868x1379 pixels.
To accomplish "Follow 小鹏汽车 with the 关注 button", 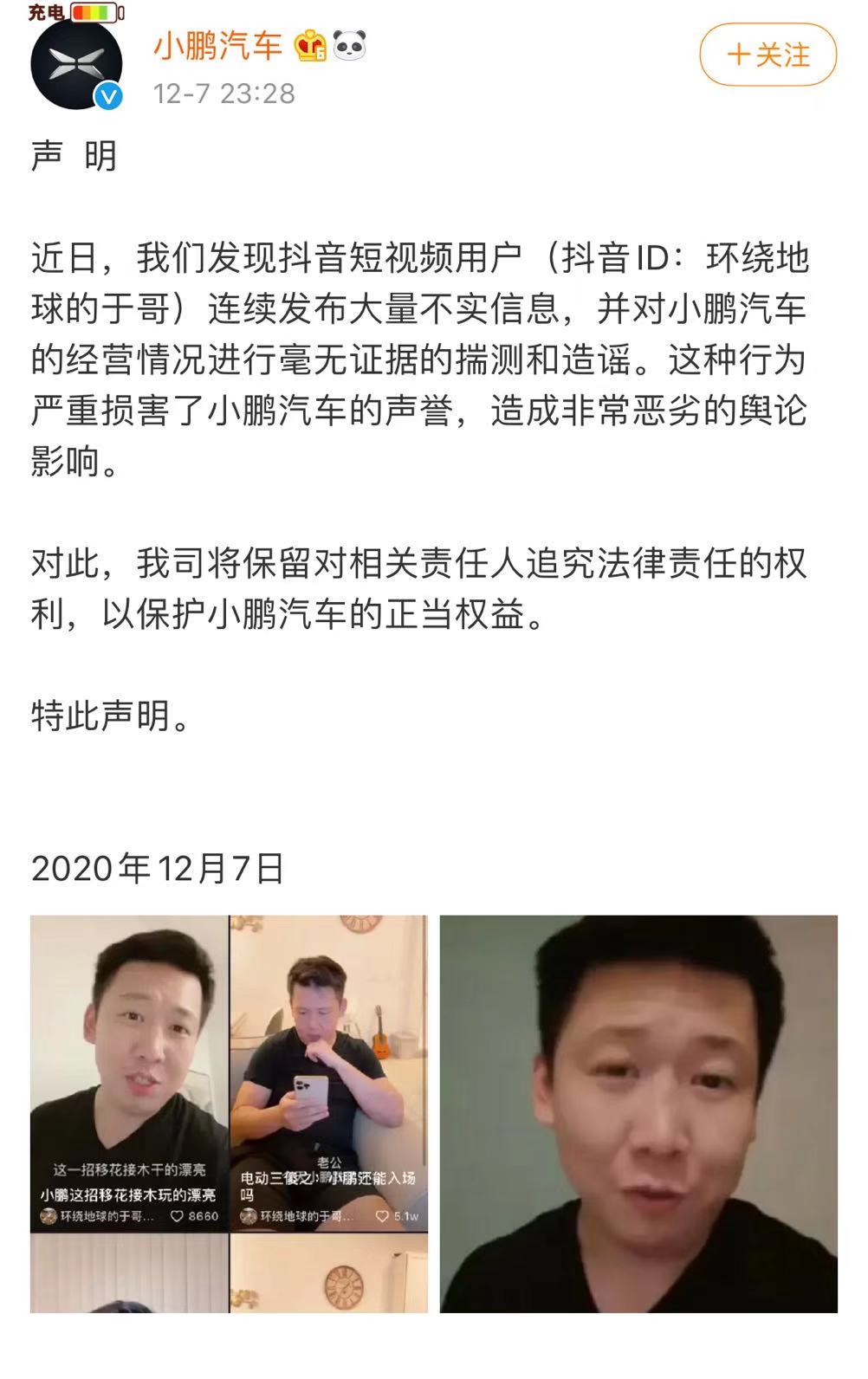I will point(768,55).
